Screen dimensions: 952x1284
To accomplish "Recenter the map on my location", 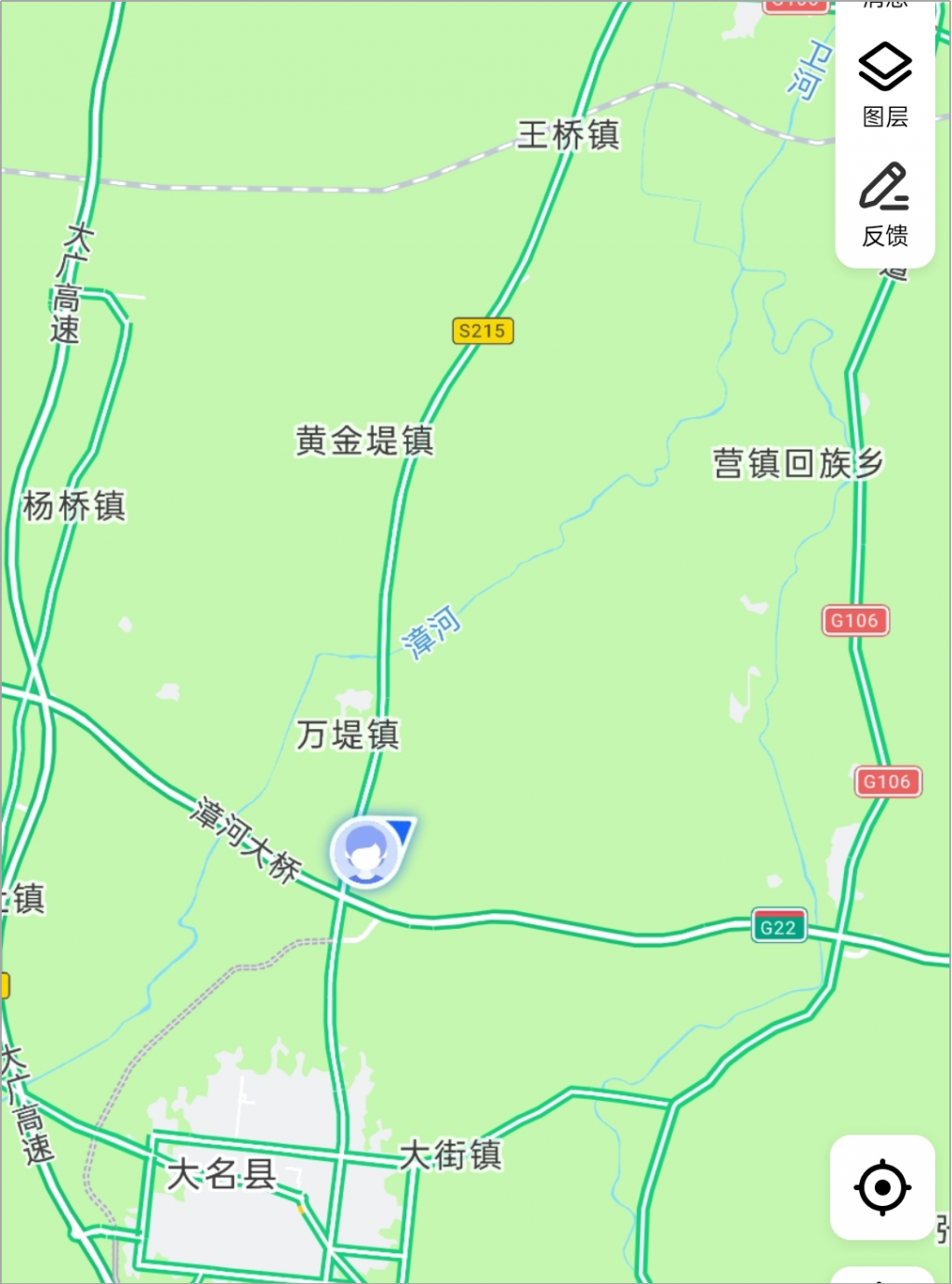I will [x=881, y=1187].
